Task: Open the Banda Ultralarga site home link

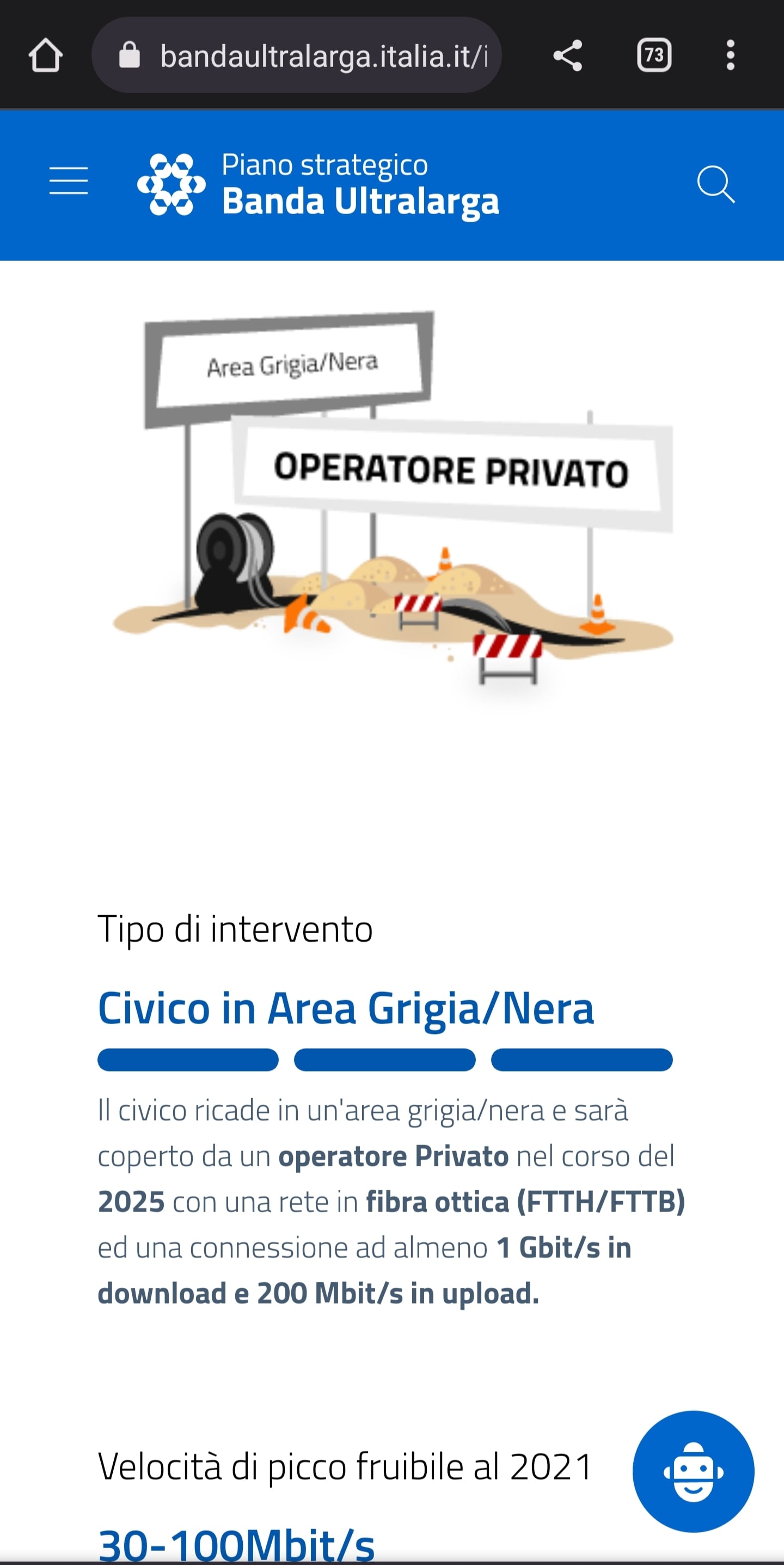Action: tap(319, 184)
